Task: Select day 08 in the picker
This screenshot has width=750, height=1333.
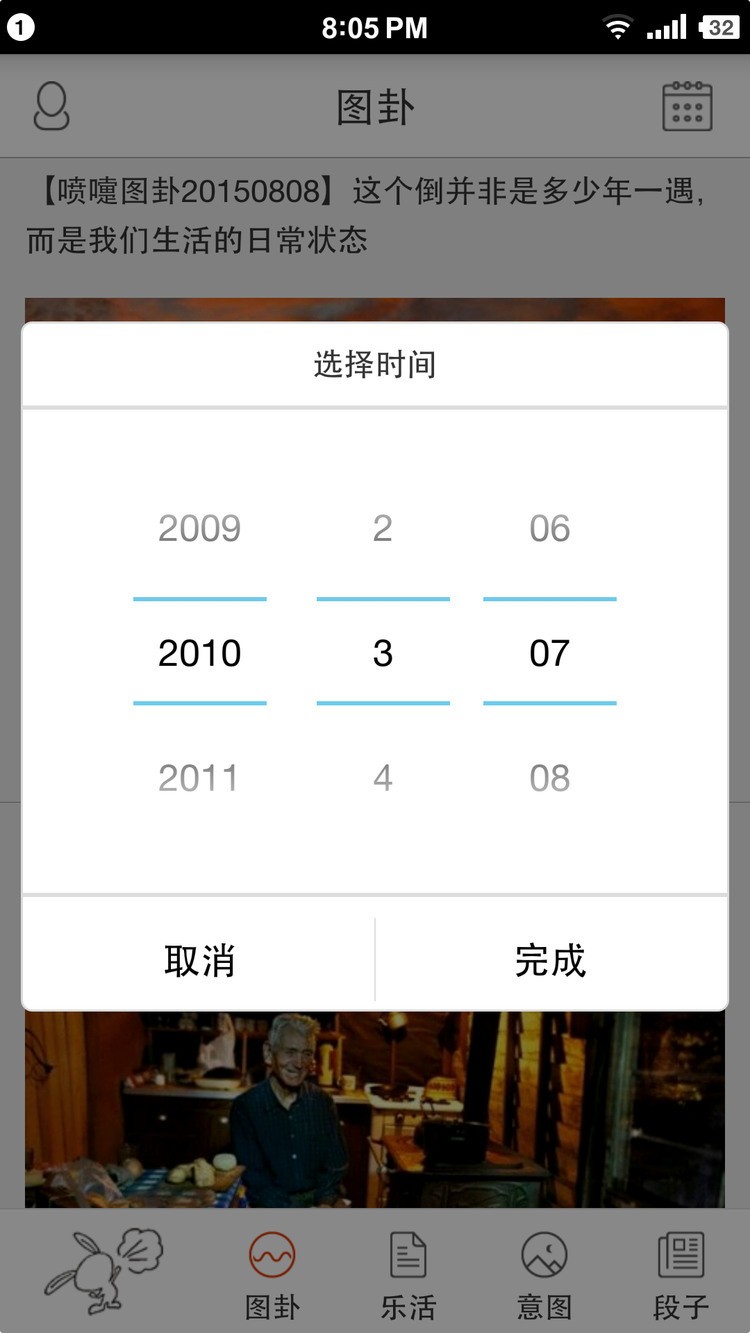Action: (x=549, y=778)
